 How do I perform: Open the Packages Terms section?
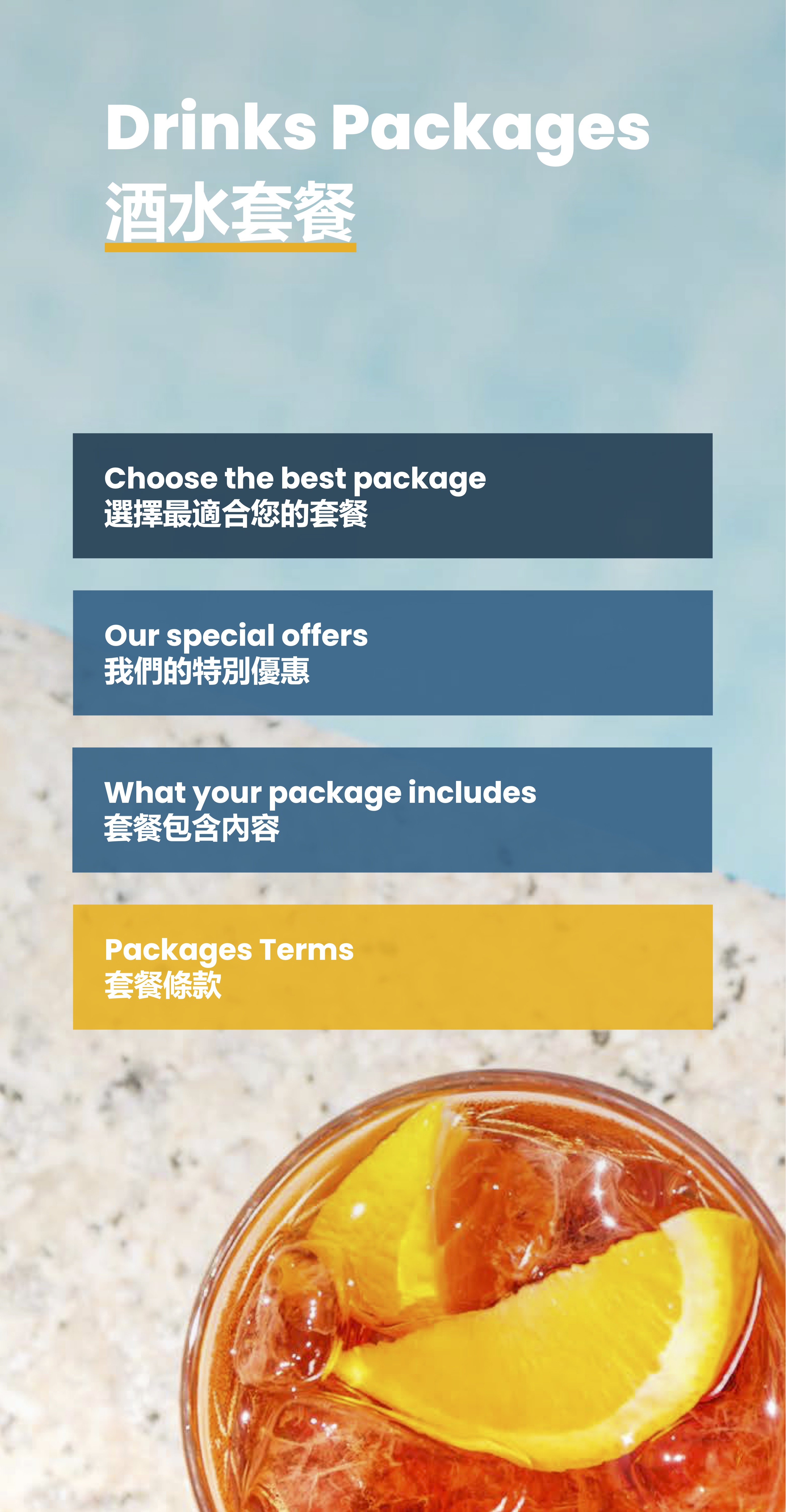click(392, 967)
